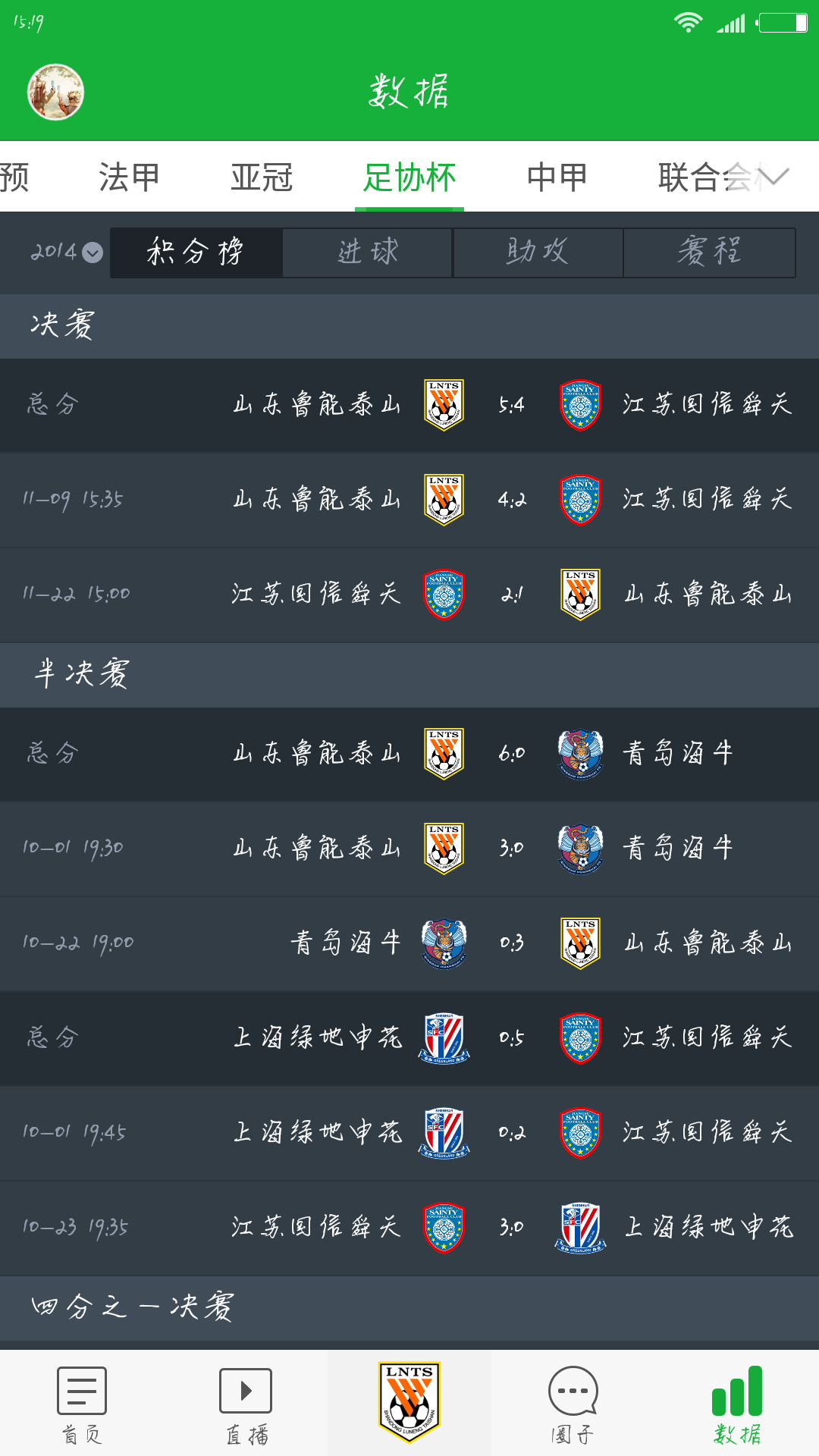View the 赛程 schedule segment
The image size is (819, 1456).
tap(709, 253)
